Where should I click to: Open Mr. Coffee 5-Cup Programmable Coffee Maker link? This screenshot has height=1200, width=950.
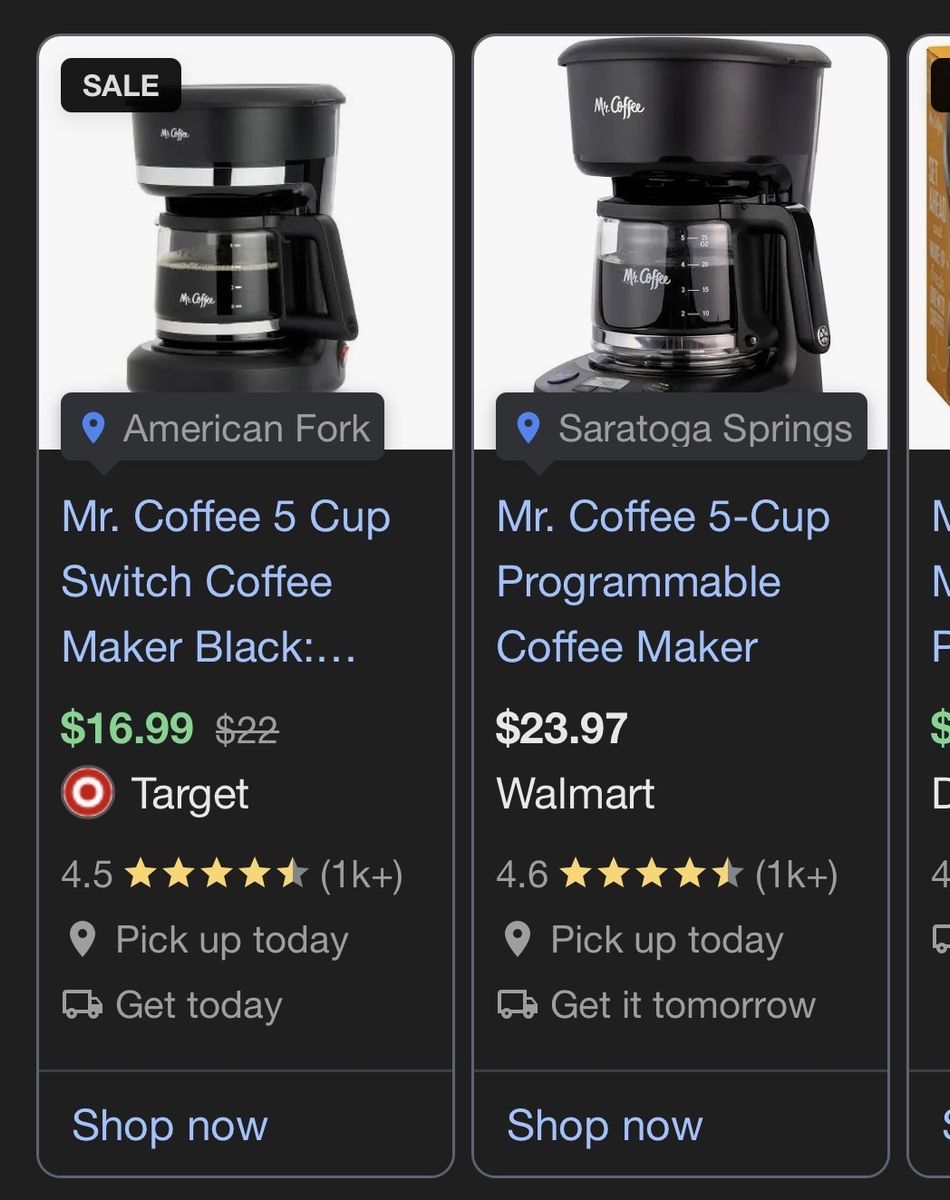(x=662, y=582)
